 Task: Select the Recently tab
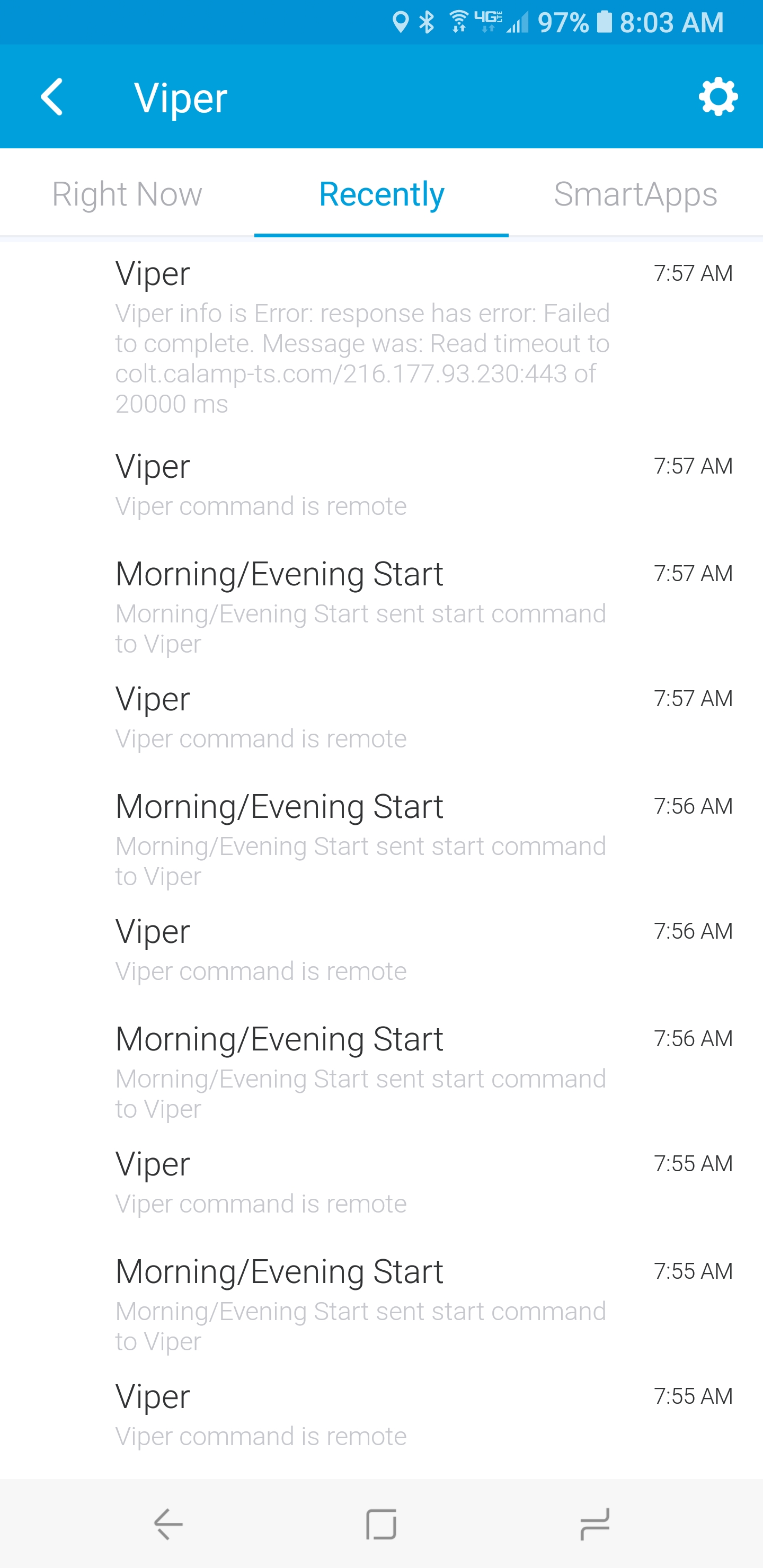point(381,193)
